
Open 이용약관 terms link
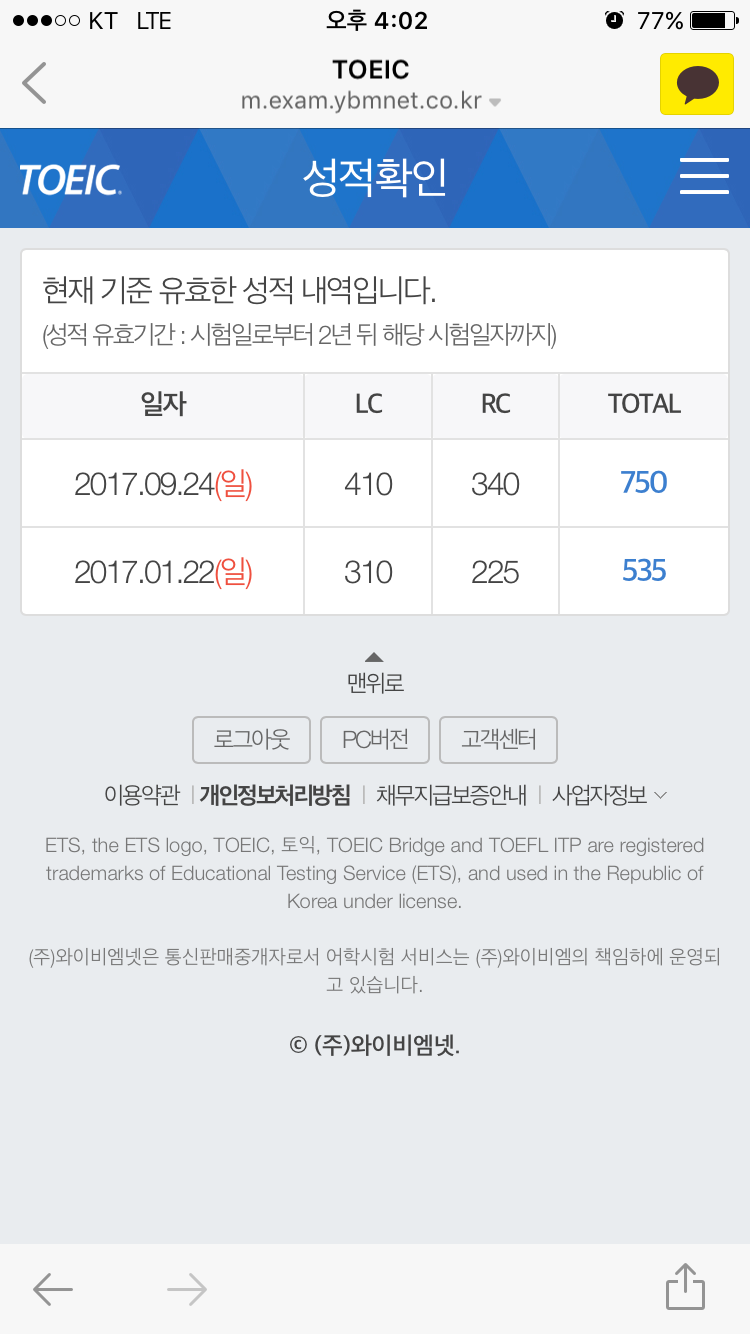coord(141,795)
